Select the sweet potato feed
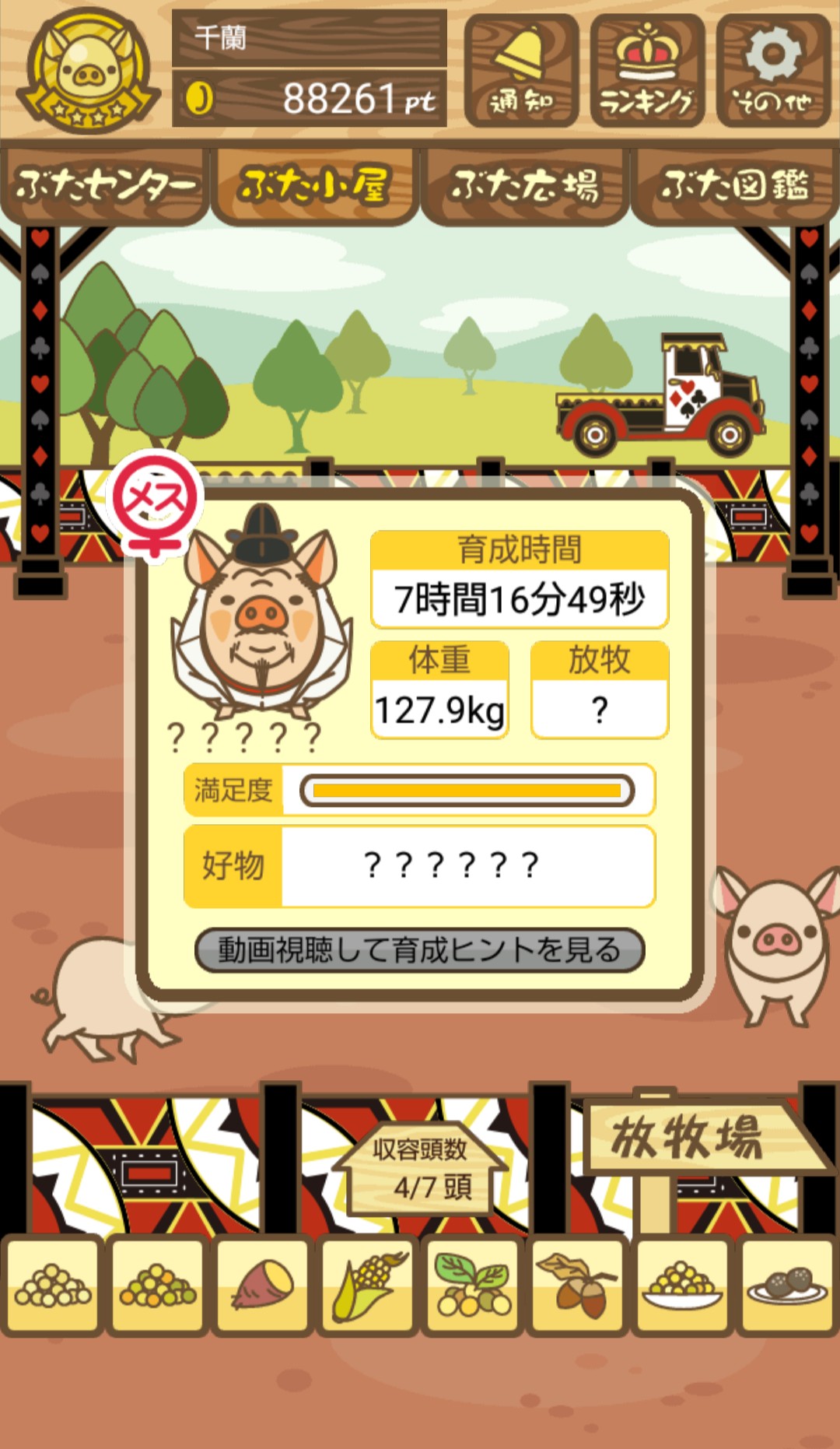This screenshot has height=1449, width=840. pos(262,1285)
